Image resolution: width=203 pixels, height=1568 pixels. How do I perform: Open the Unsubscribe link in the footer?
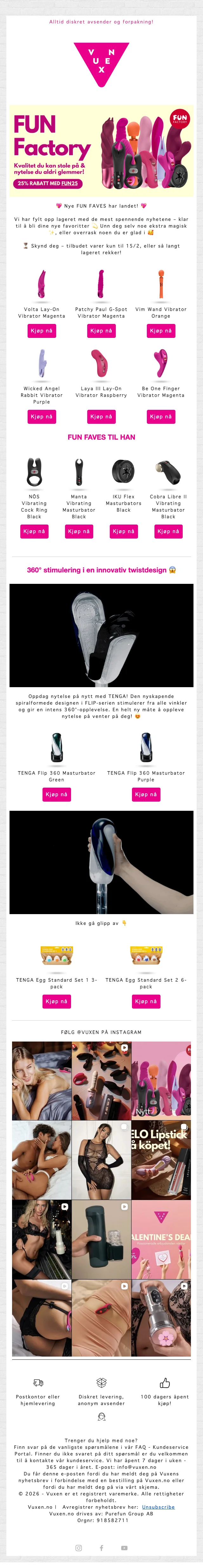tap(158, 1507)
